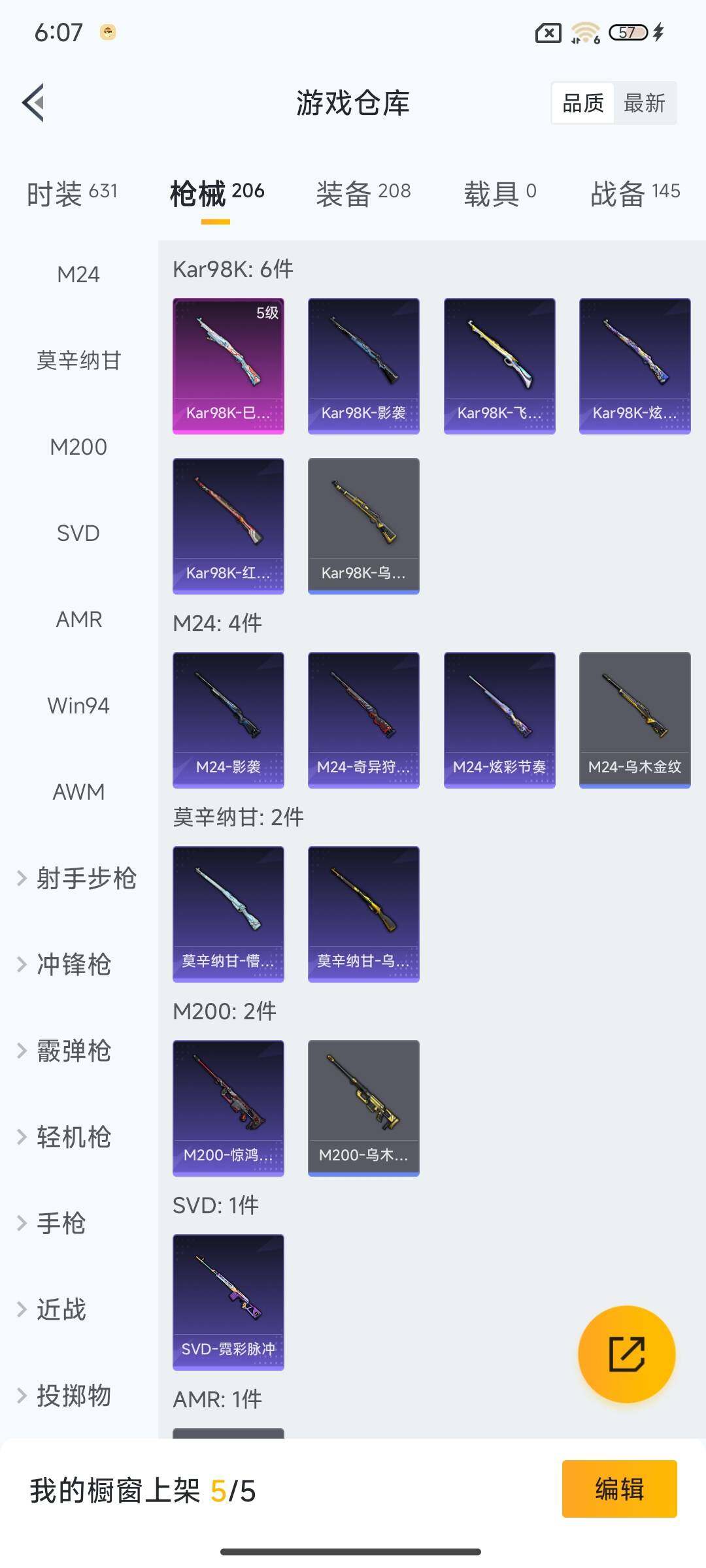706x1568 pixels.
Task: Switch sorting to 最新
Action: click(645, 103)
